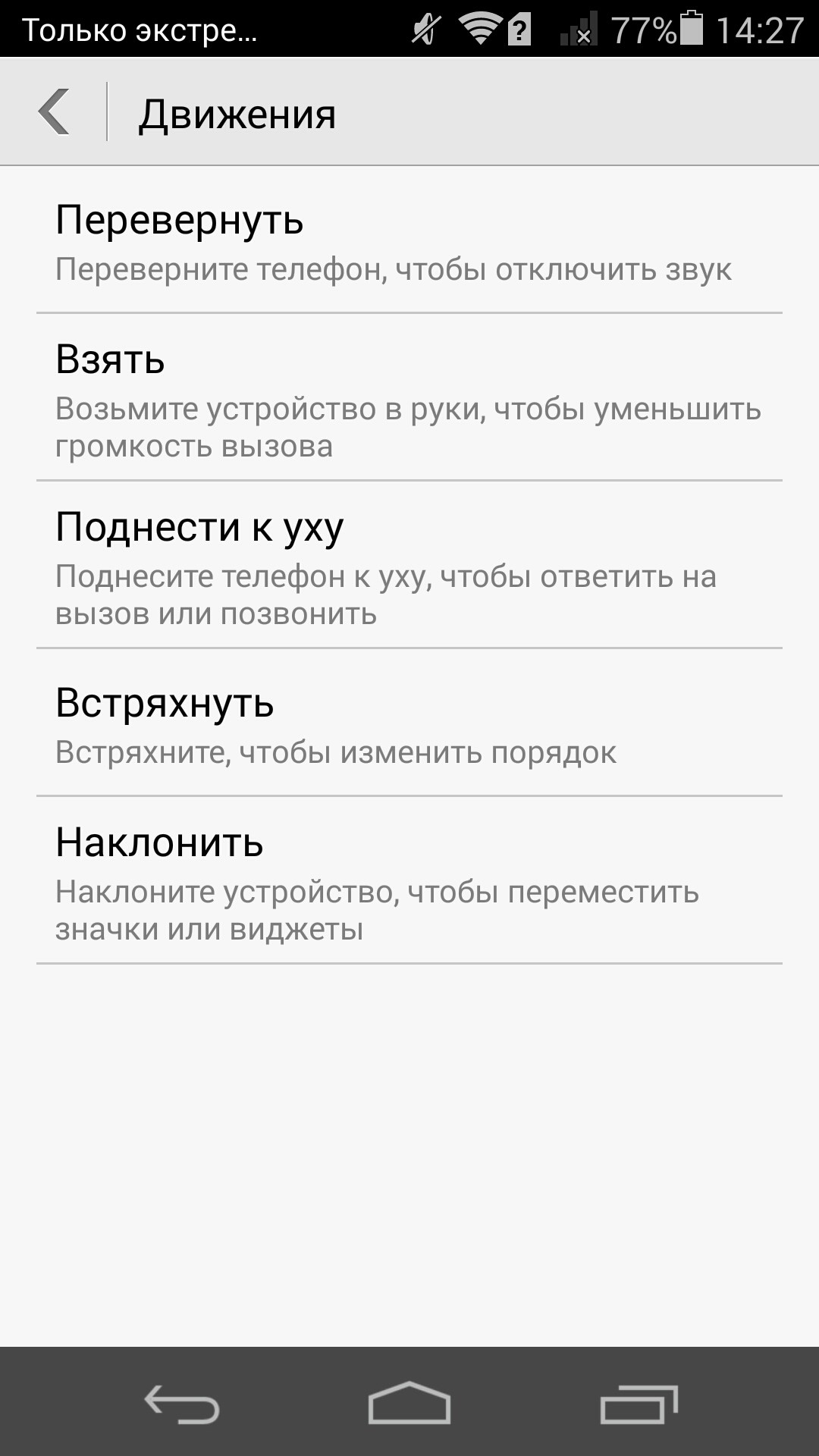The image size is (819, 1456).
Task: Open the Встряхнуть setting
Action: [409, 723]
